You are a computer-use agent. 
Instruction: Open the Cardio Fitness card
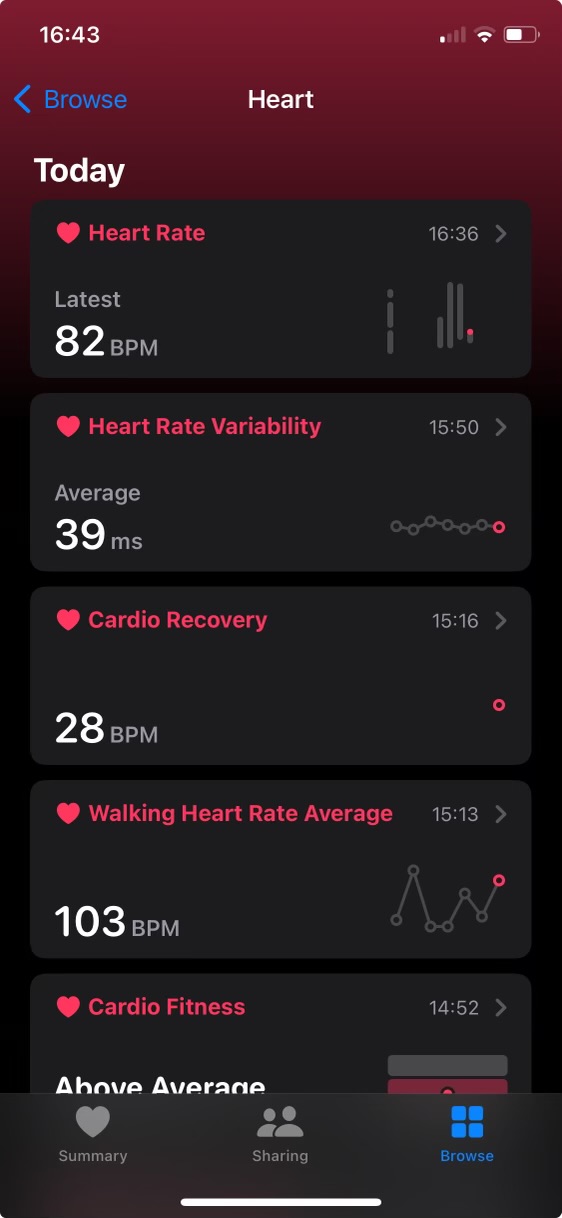[280, 1033]
